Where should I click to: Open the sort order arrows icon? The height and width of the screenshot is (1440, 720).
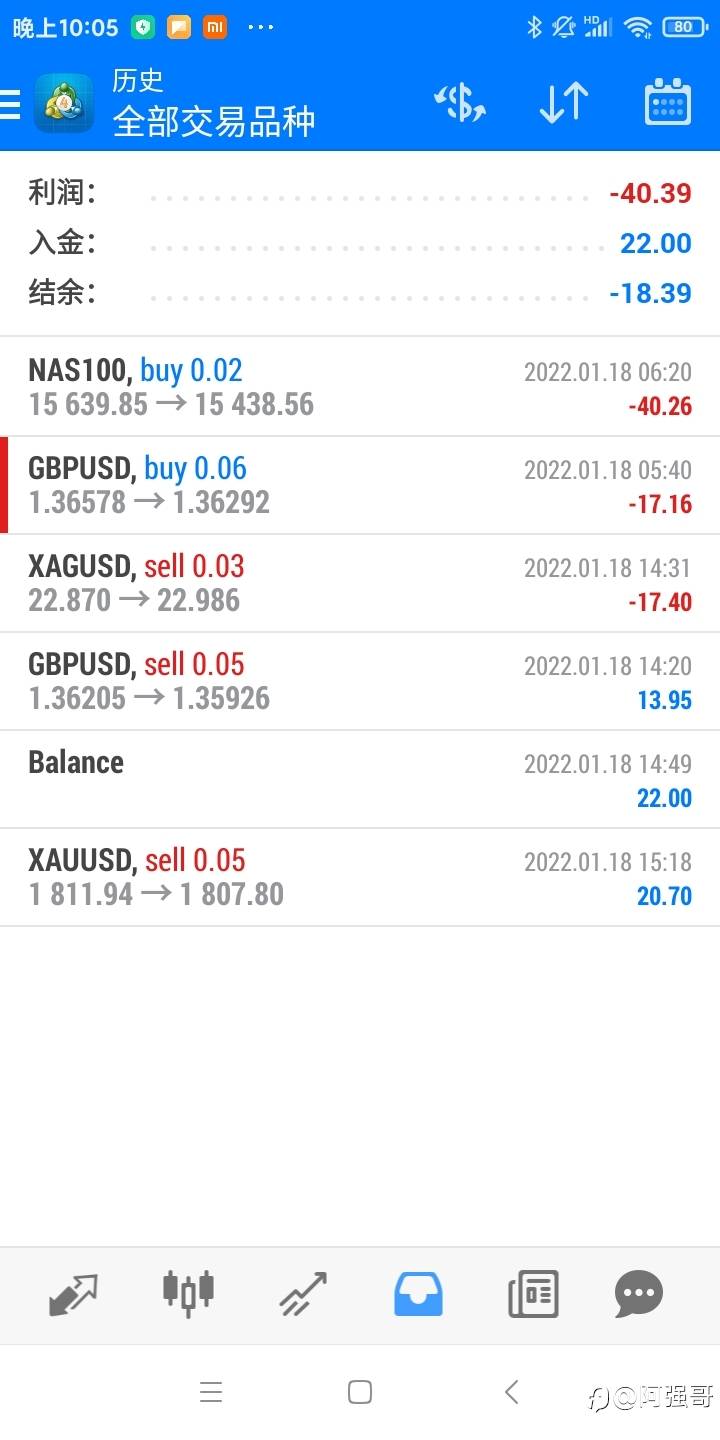tap(564, 103)
